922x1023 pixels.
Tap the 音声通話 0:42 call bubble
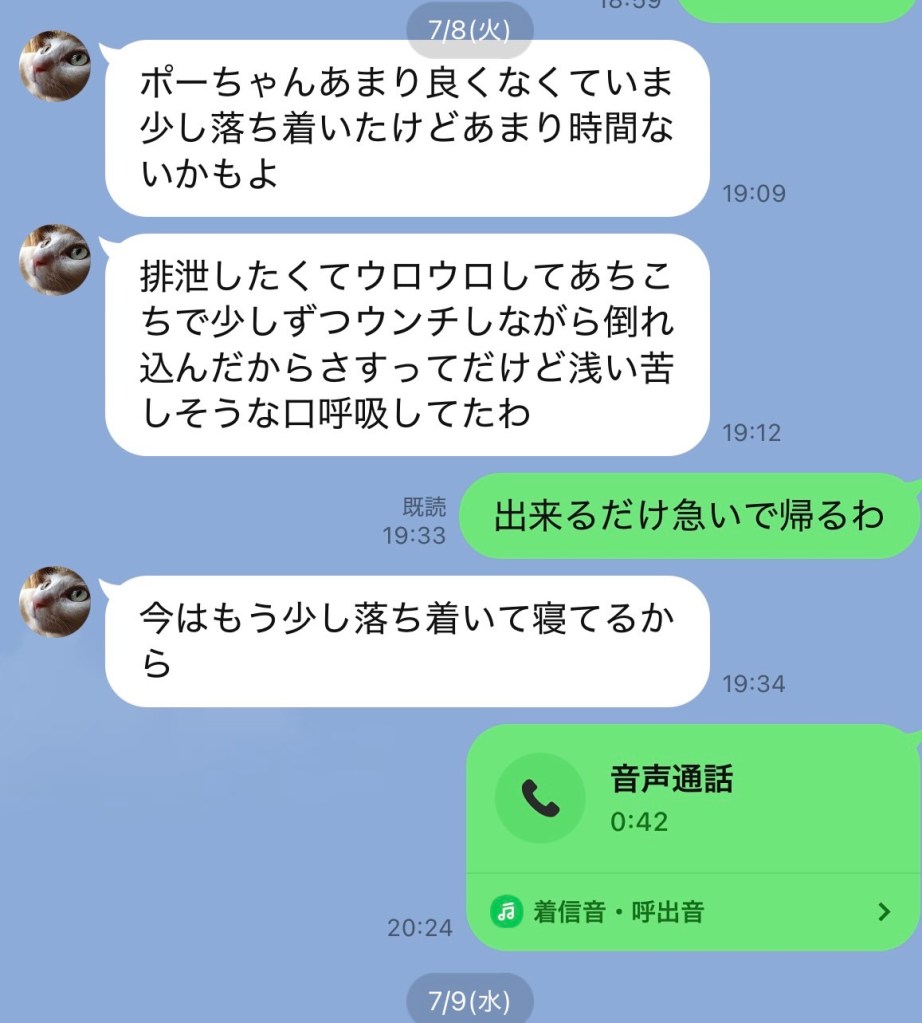[690, 798]
